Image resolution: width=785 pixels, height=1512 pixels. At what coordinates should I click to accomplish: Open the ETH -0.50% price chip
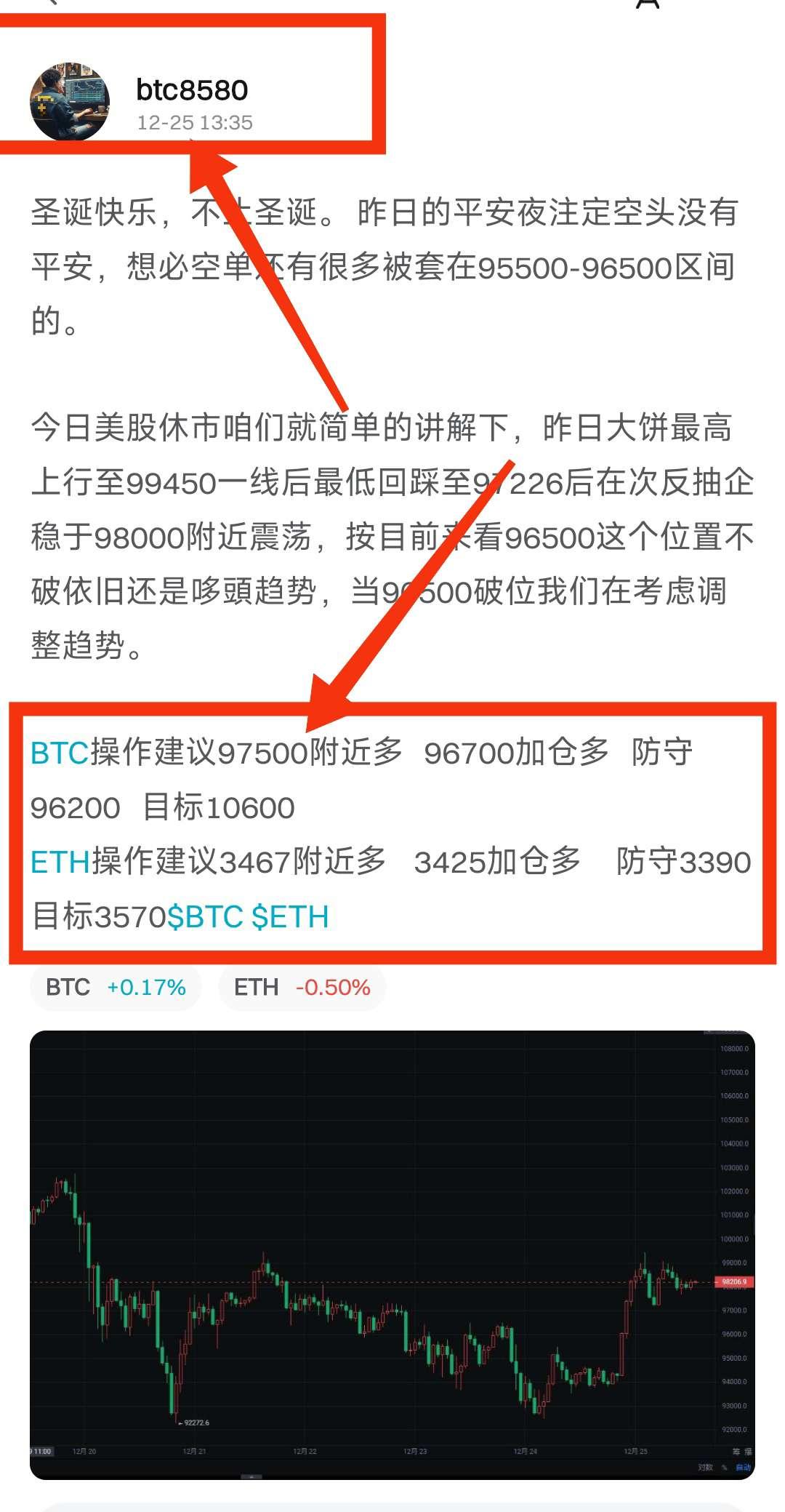click(302, 987)
